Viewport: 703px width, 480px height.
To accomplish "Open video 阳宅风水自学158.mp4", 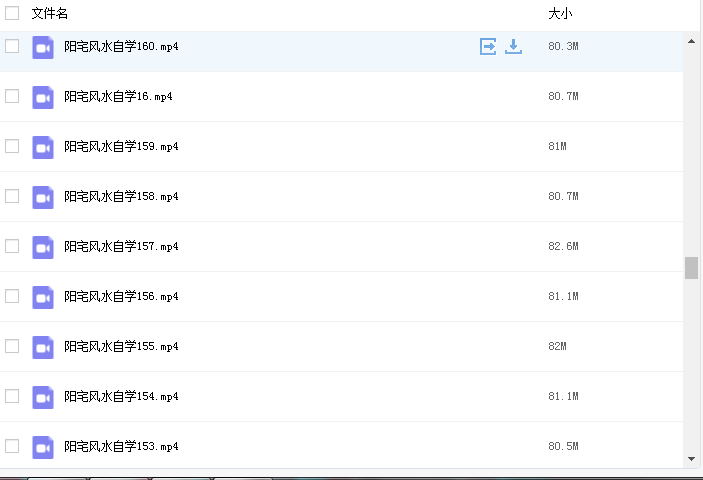I will point(121,196).
